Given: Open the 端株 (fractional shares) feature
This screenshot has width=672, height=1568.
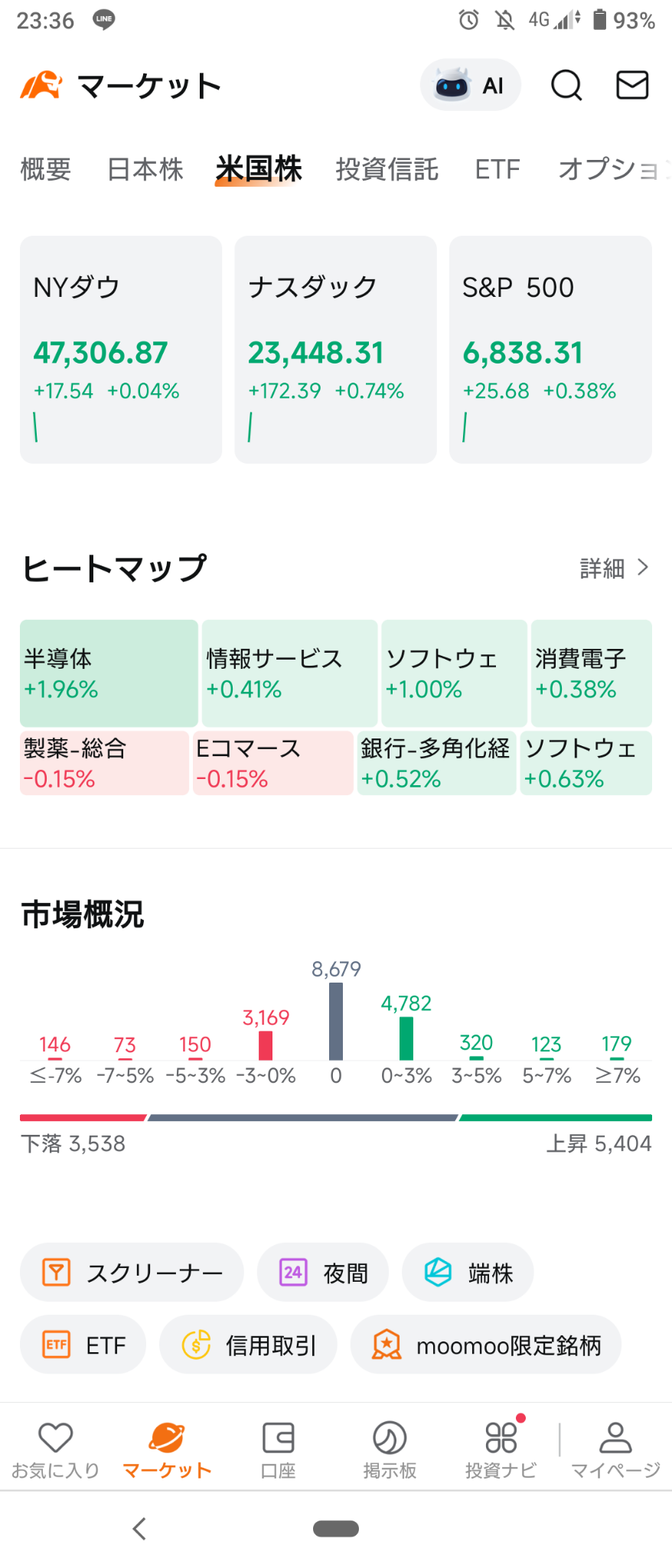Looking at the screenshot, I should (x=467, y=1272).
